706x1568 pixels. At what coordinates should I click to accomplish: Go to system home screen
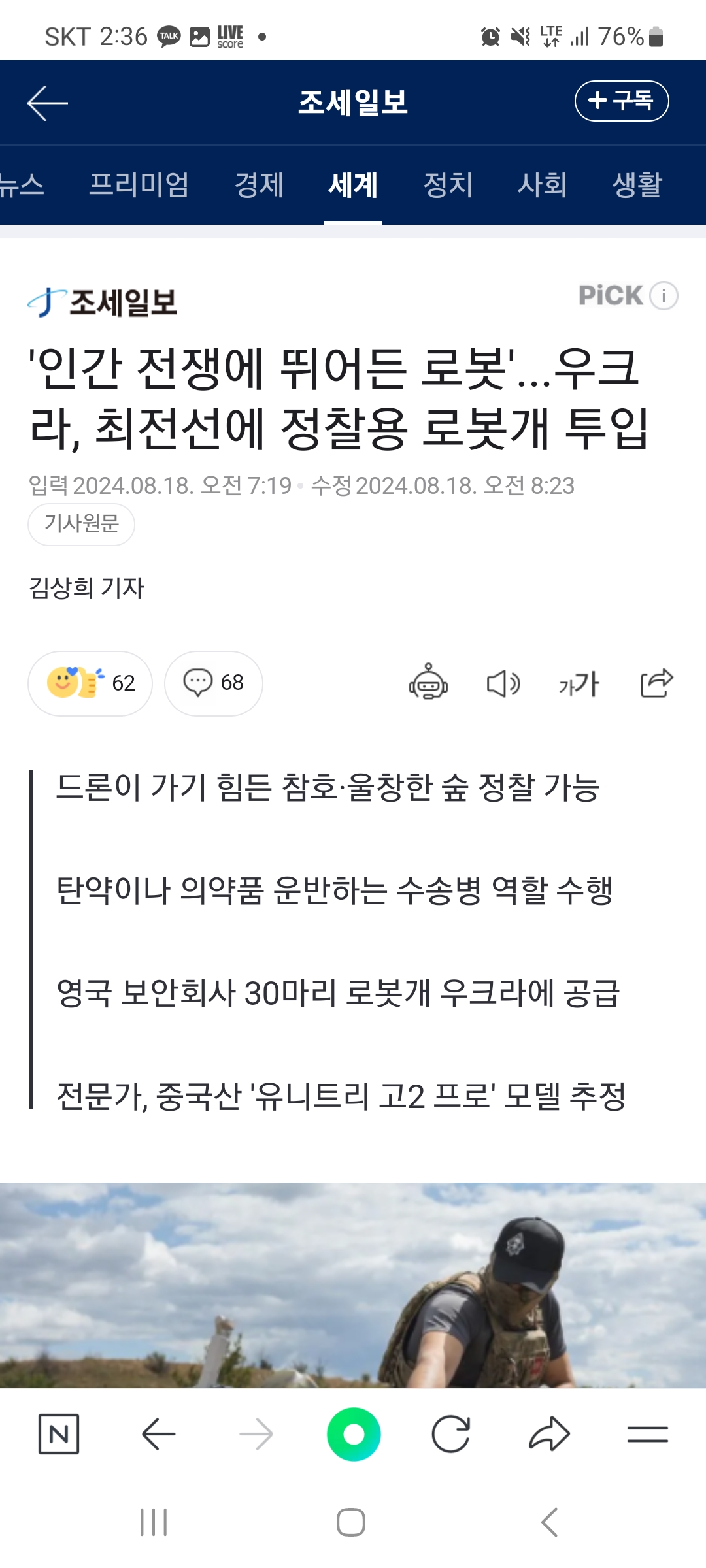point(351,1522)
